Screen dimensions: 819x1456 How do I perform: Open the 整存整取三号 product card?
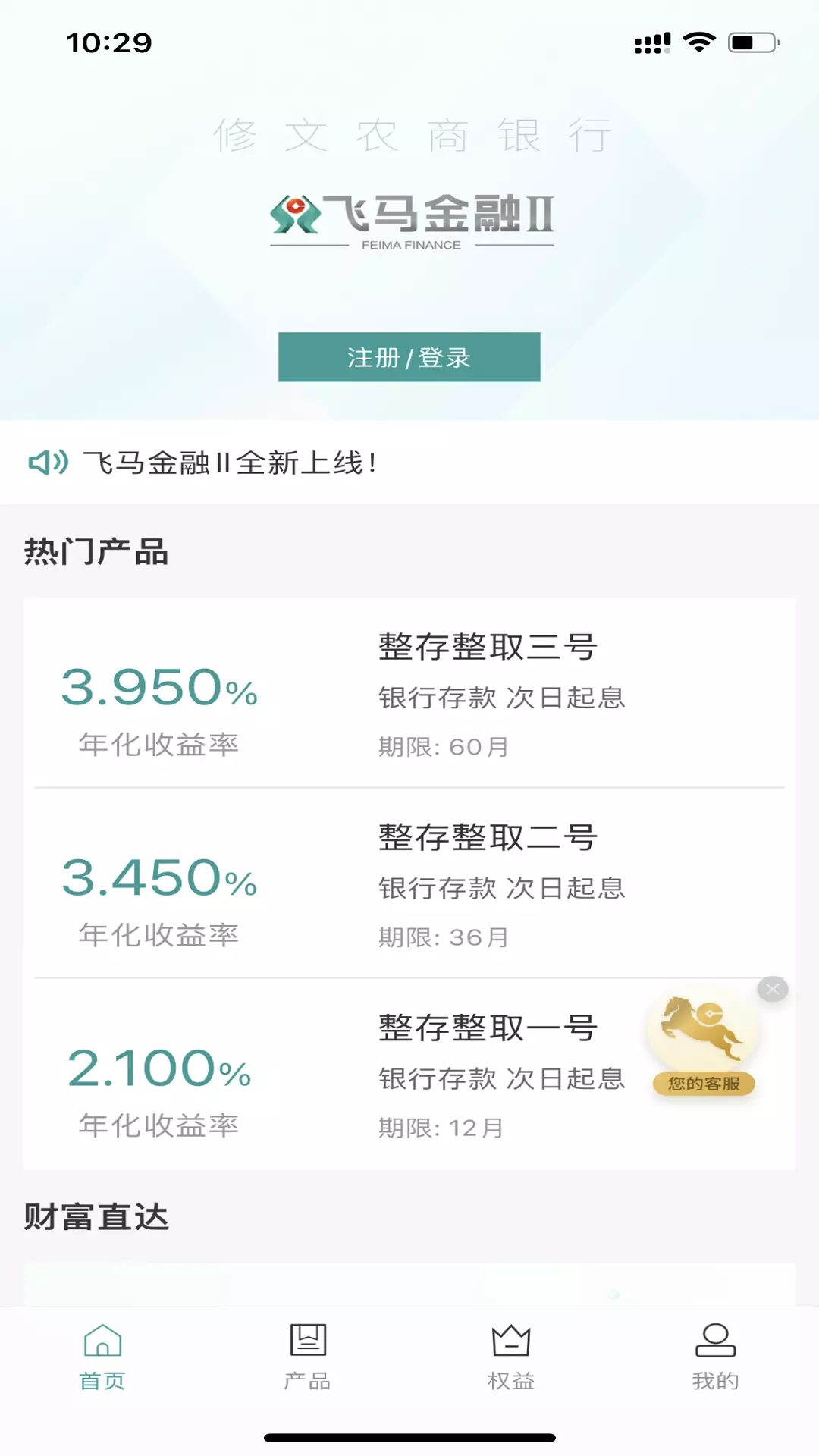point(409,693)
